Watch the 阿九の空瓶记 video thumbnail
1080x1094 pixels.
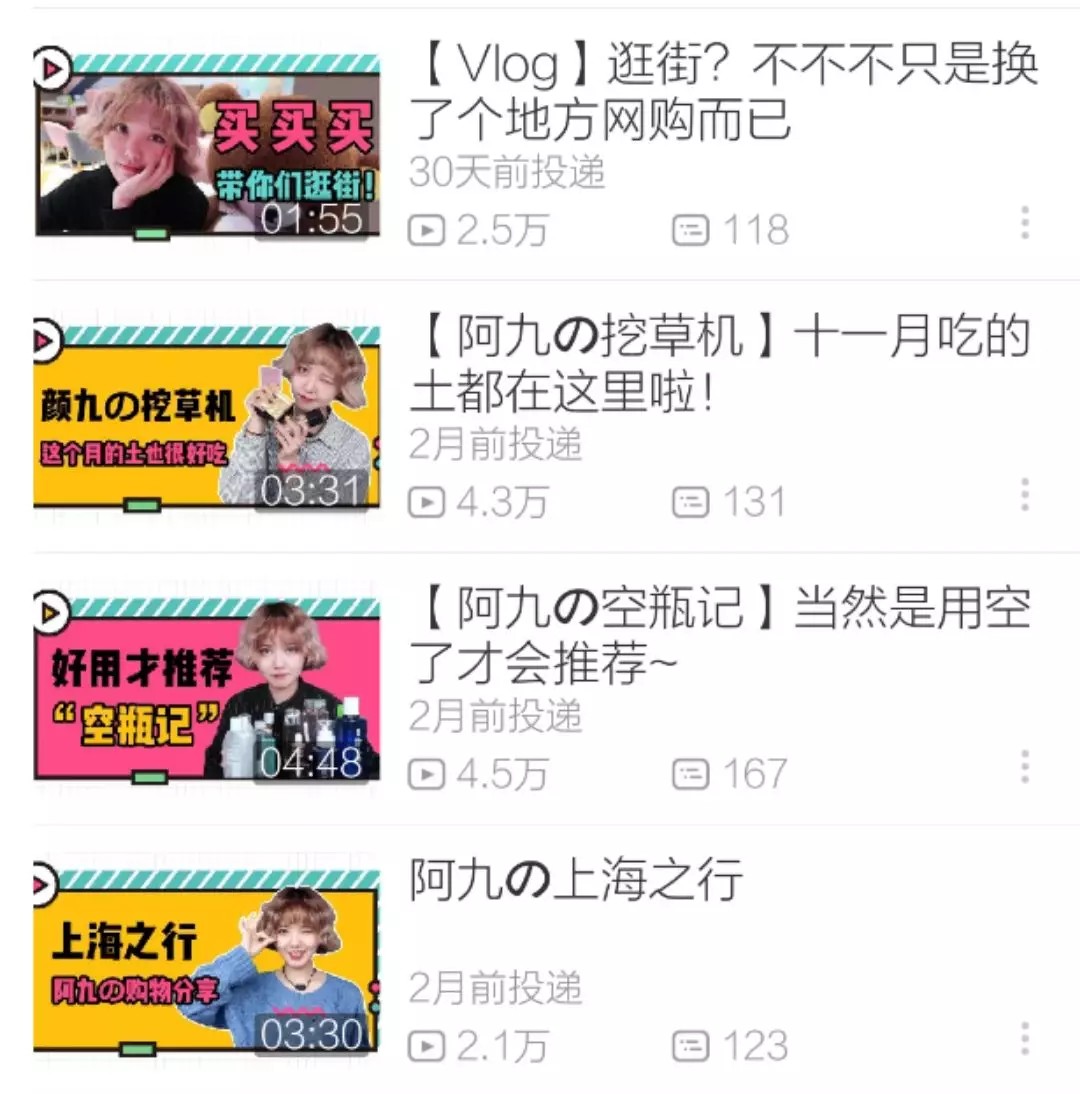207,690
